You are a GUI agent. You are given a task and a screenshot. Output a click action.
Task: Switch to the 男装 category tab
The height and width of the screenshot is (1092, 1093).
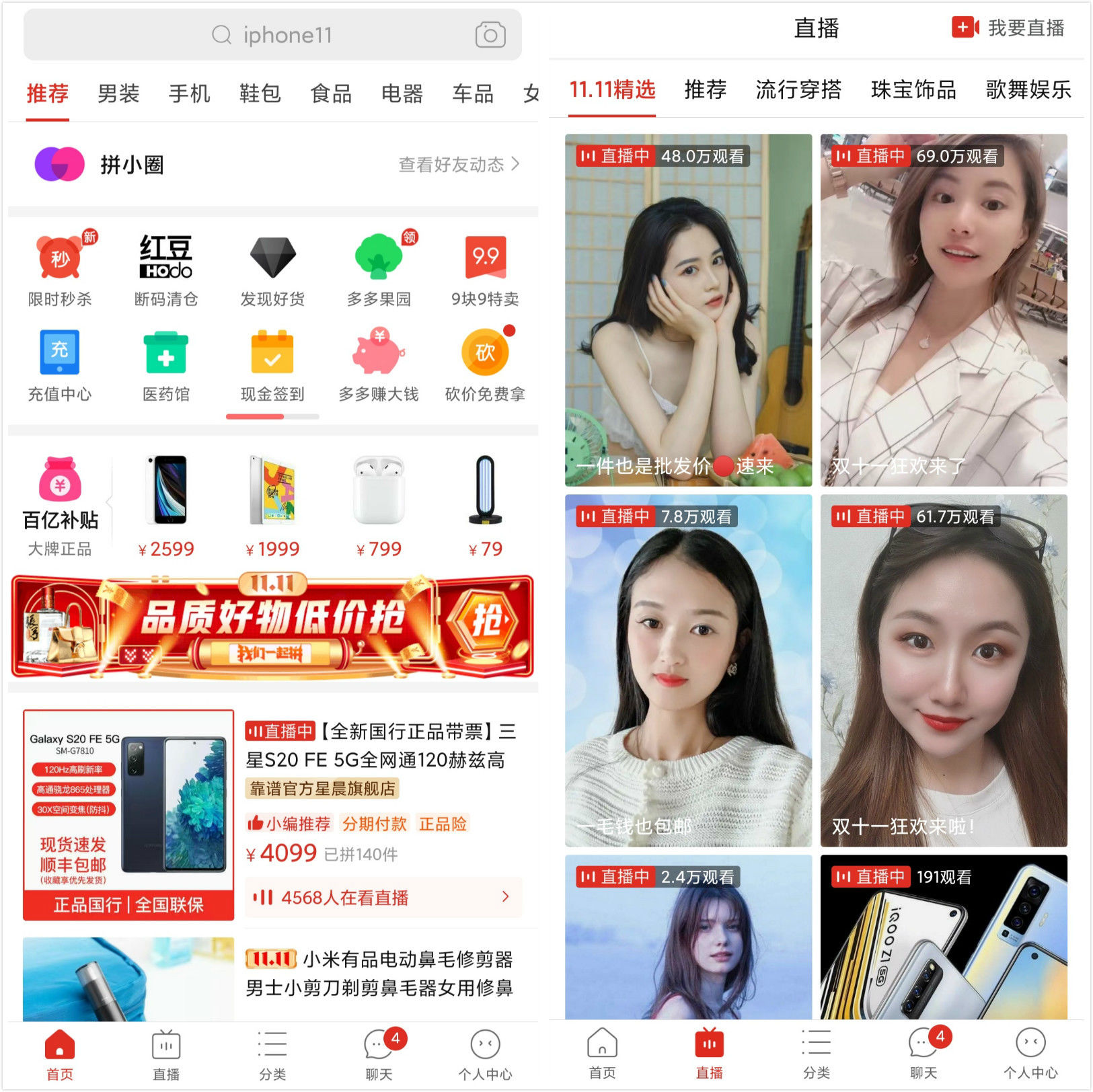[x=118, y=93]
